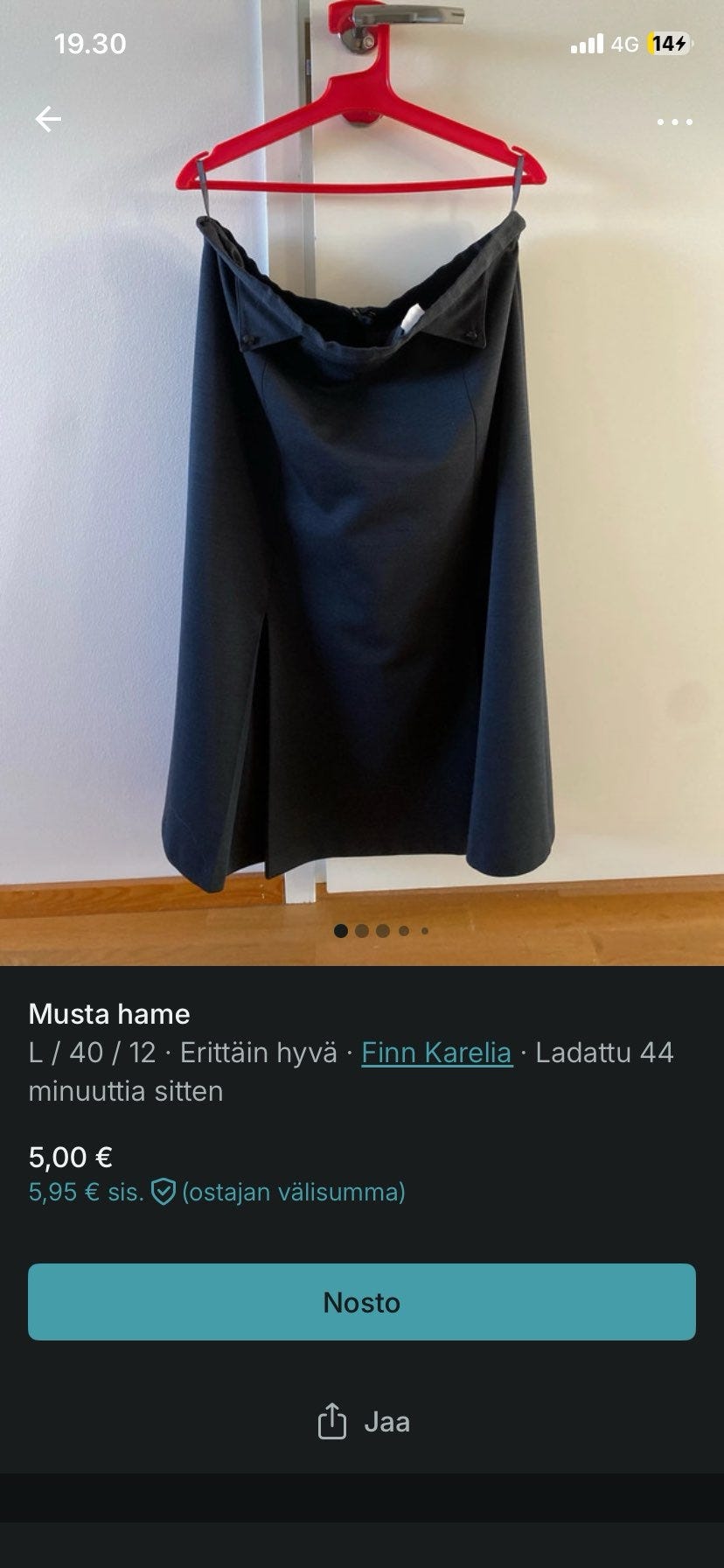Tap the Nosto button
The image size is (724, 1568).
click(362, 1302)
